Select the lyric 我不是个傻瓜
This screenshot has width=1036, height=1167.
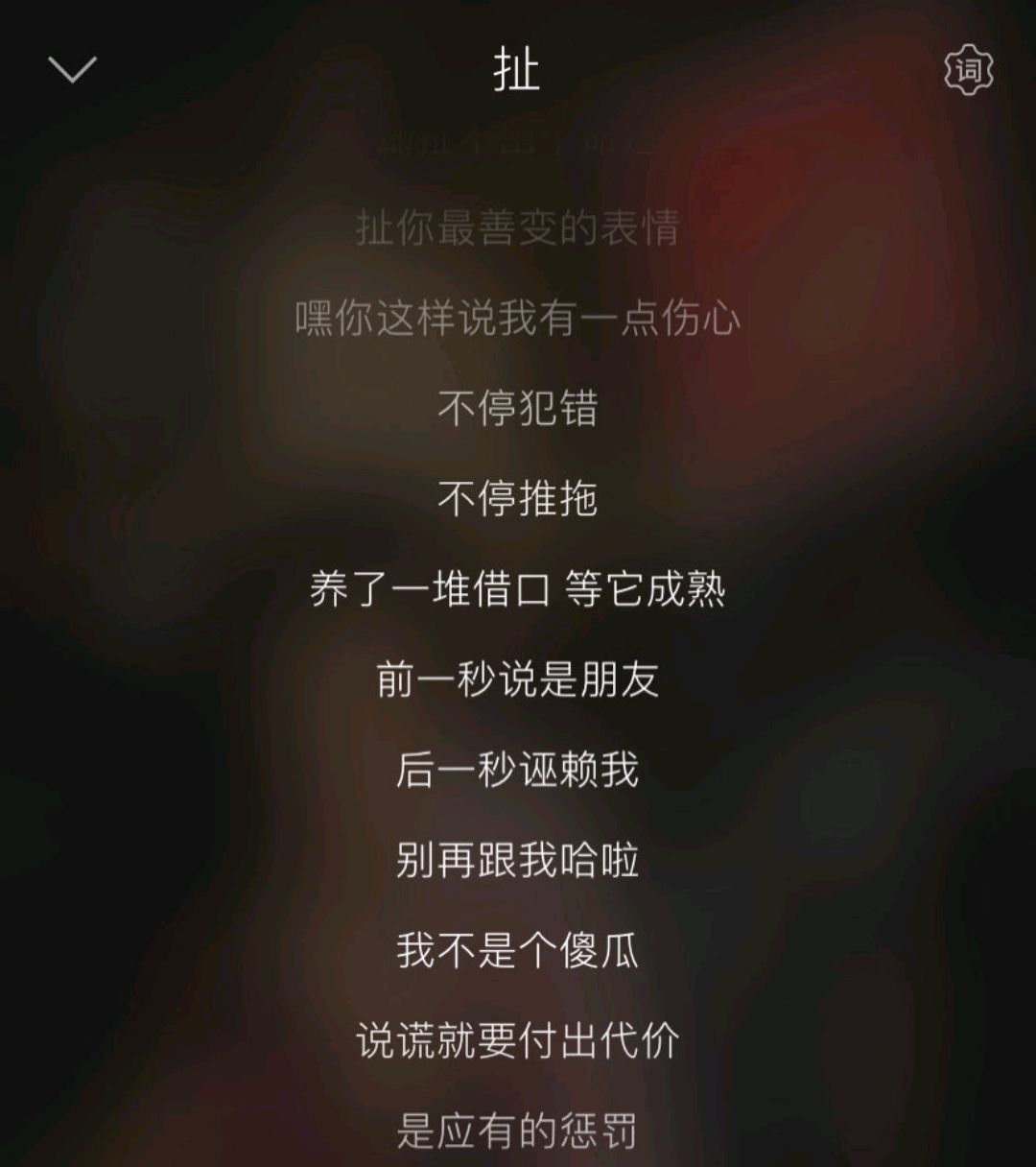pyautogui.click(x=518, y=948)
